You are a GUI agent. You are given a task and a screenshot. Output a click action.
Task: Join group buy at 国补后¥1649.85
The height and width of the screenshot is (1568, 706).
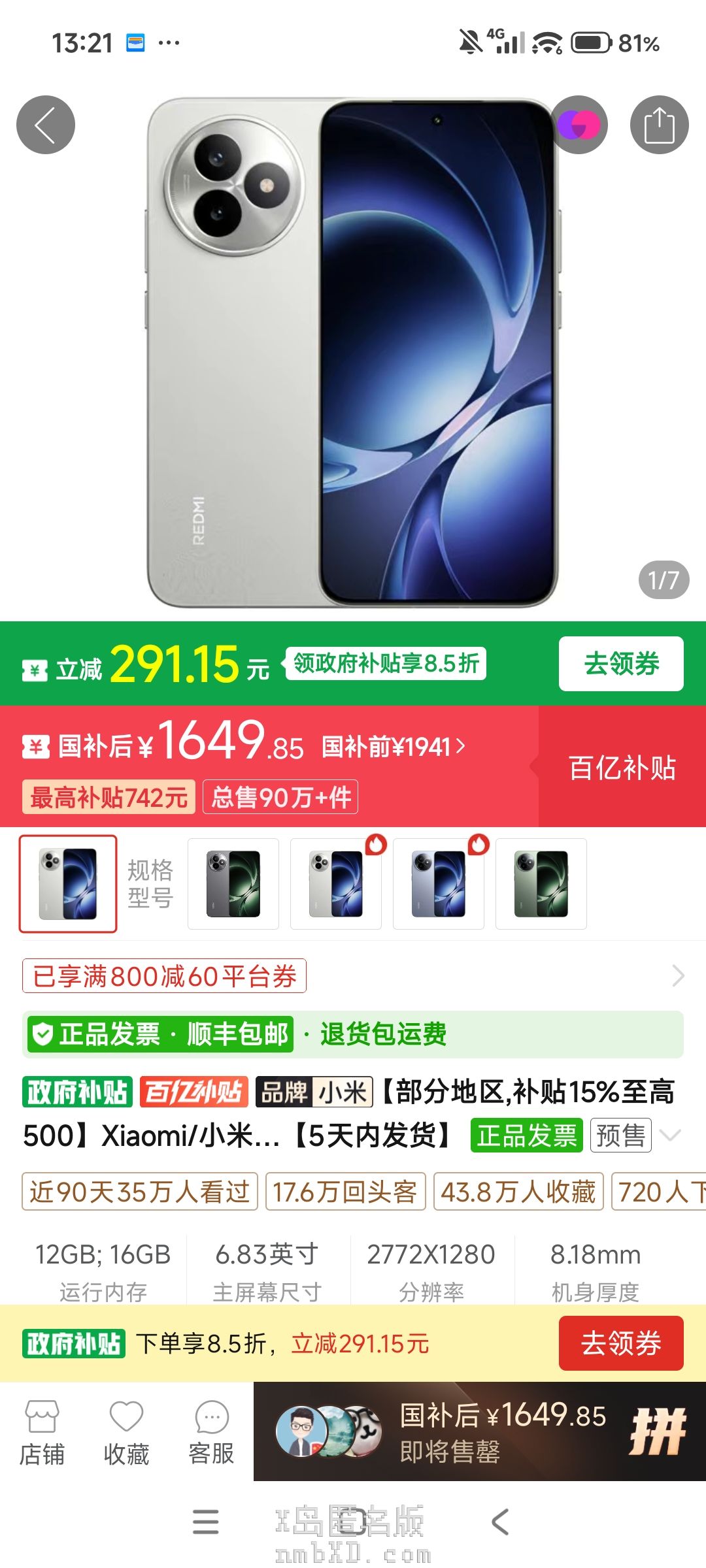coord(480,1431)
